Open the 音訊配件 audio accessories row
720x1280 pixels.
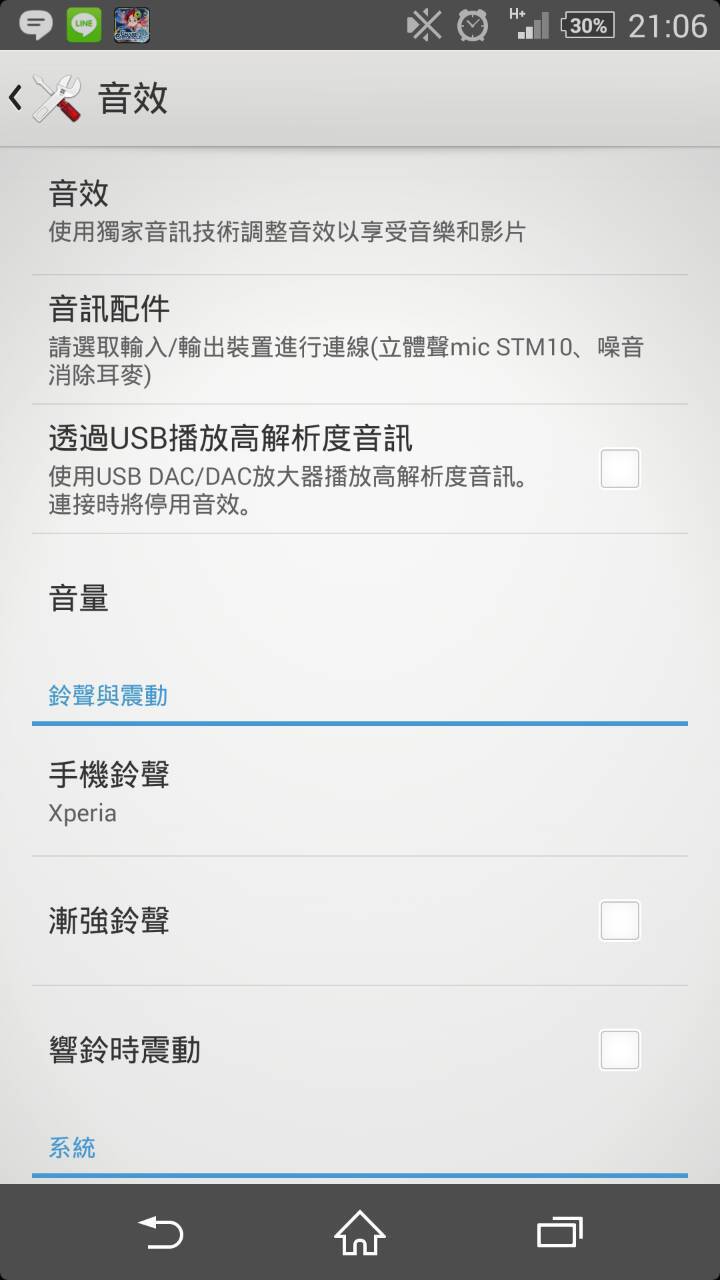click(x=360, y=339)
